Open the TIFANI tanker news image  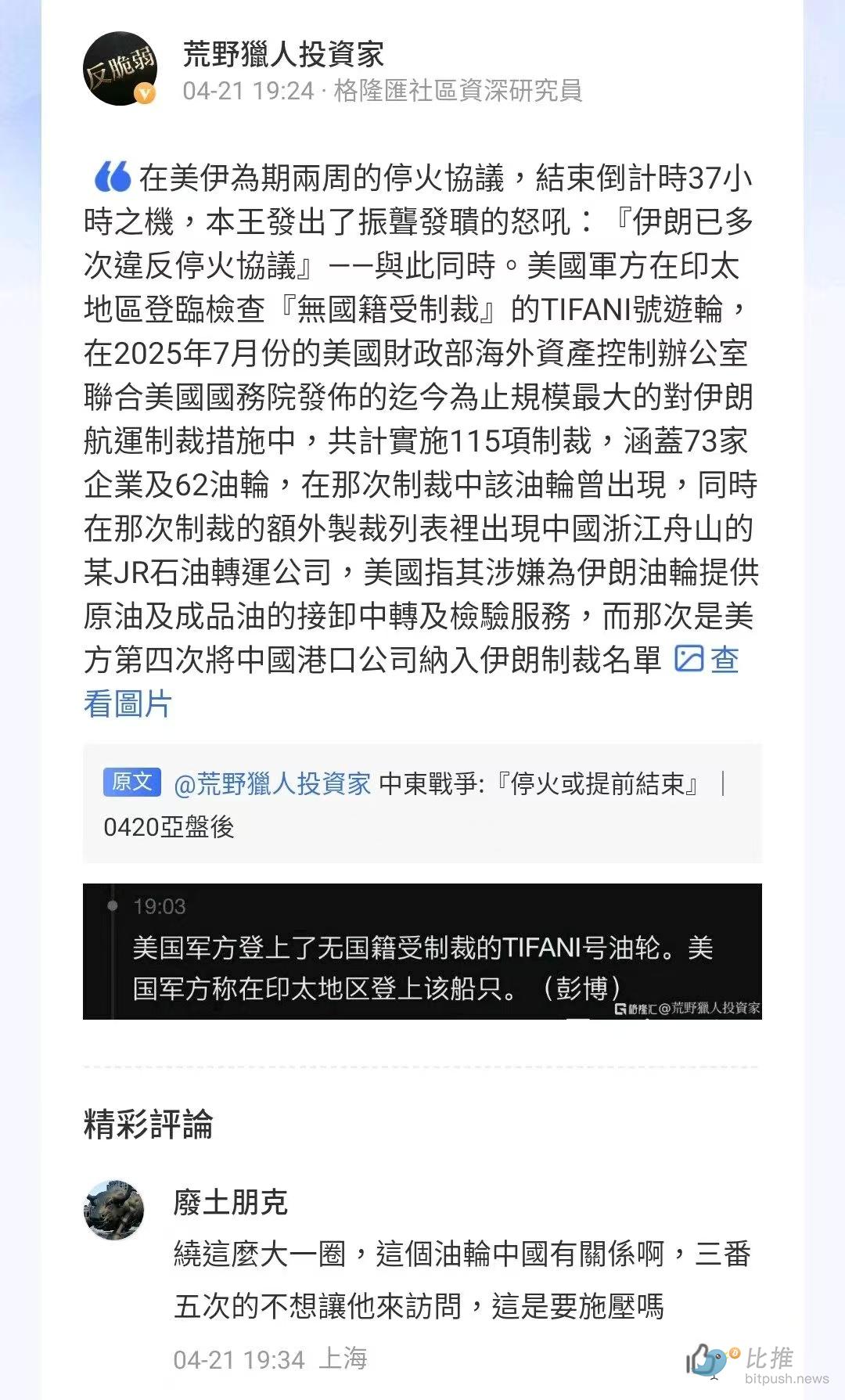(x=422, y=951)
